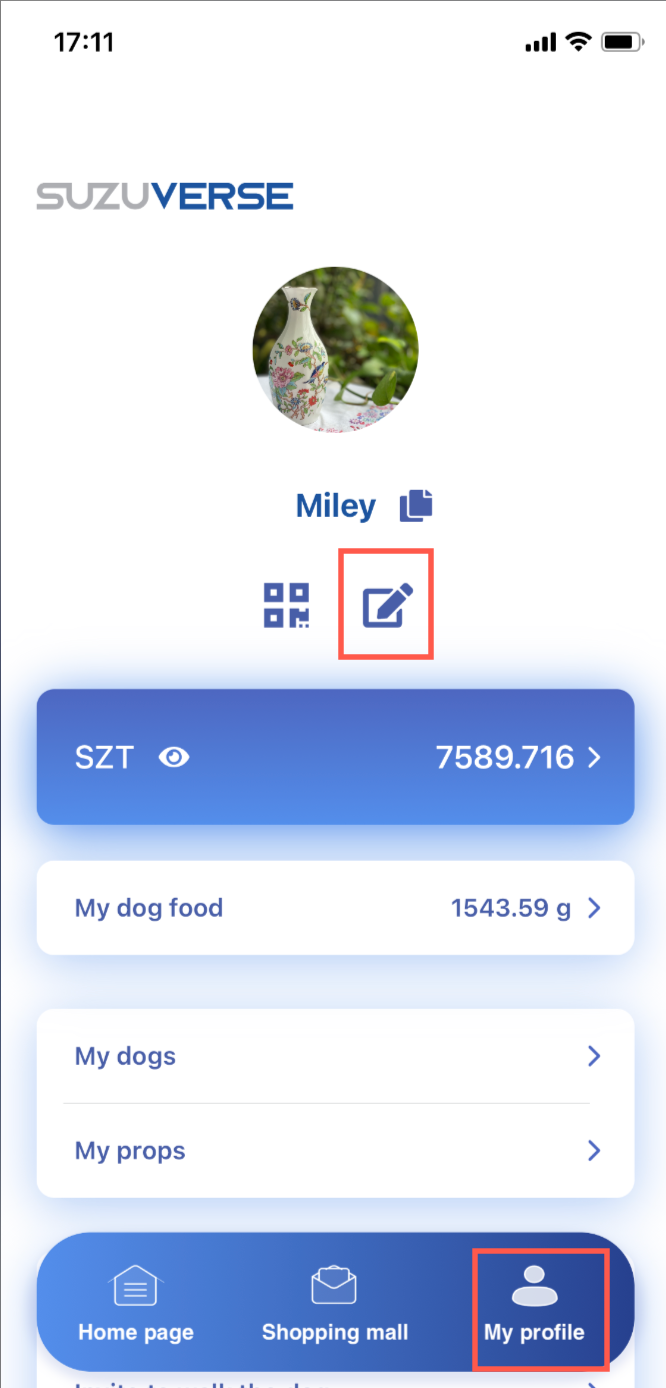666x1388 pixels.
Task: Open My dog food details
Action: (335, 908)
